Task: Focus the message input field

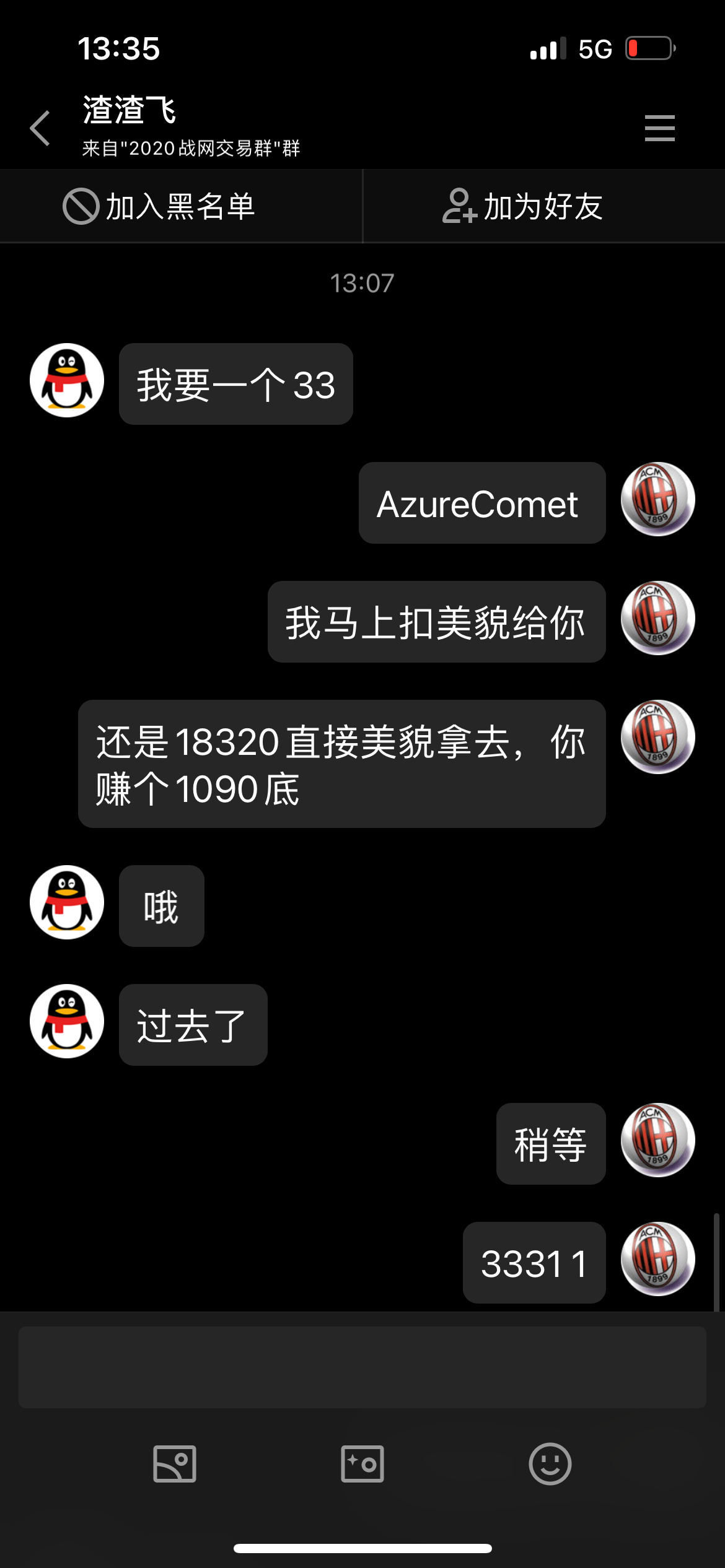Action: click(362, 1367)
